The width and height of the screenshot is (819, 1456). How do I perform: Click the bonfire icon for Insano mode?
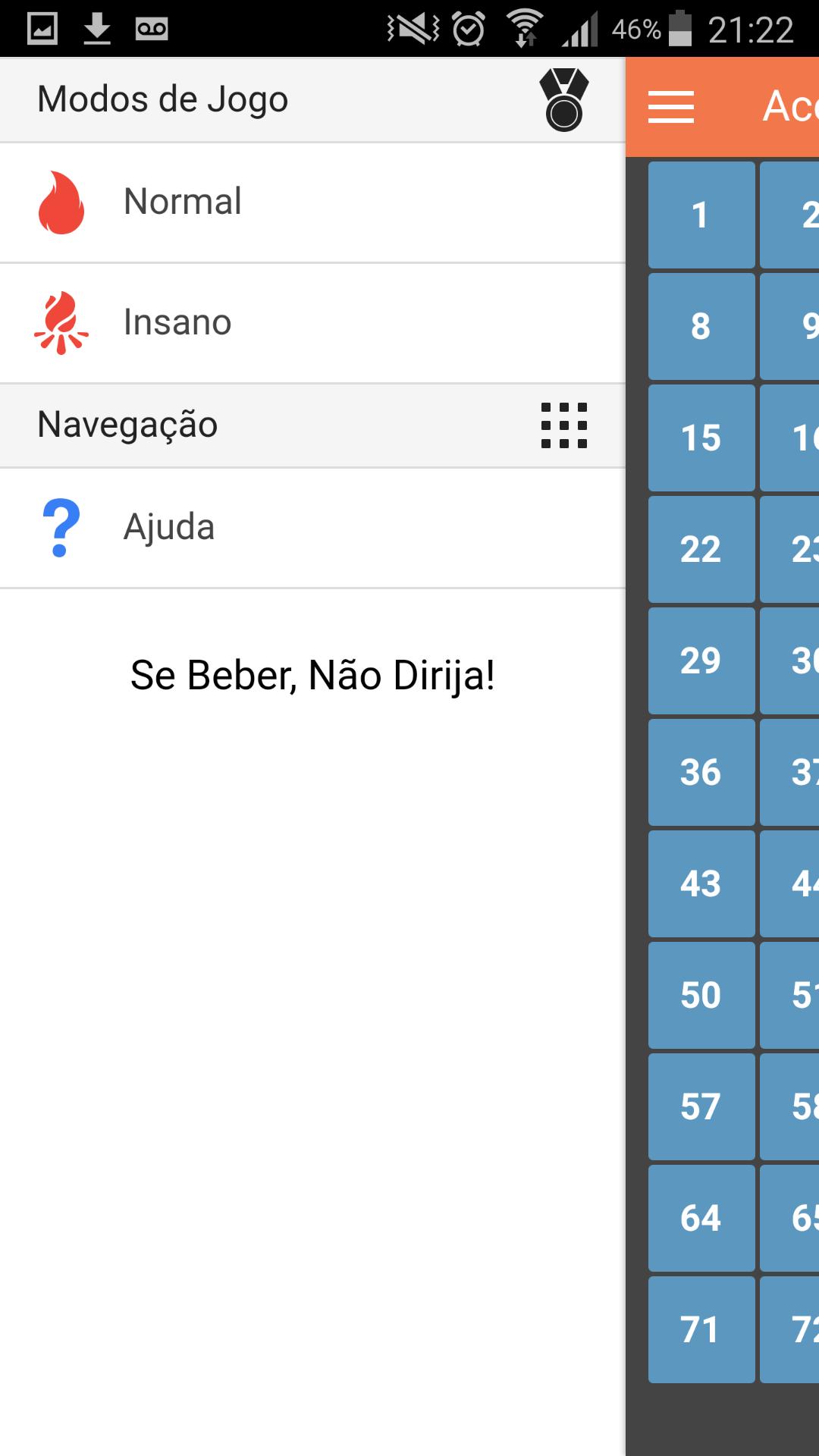click(x=61, y=322)
